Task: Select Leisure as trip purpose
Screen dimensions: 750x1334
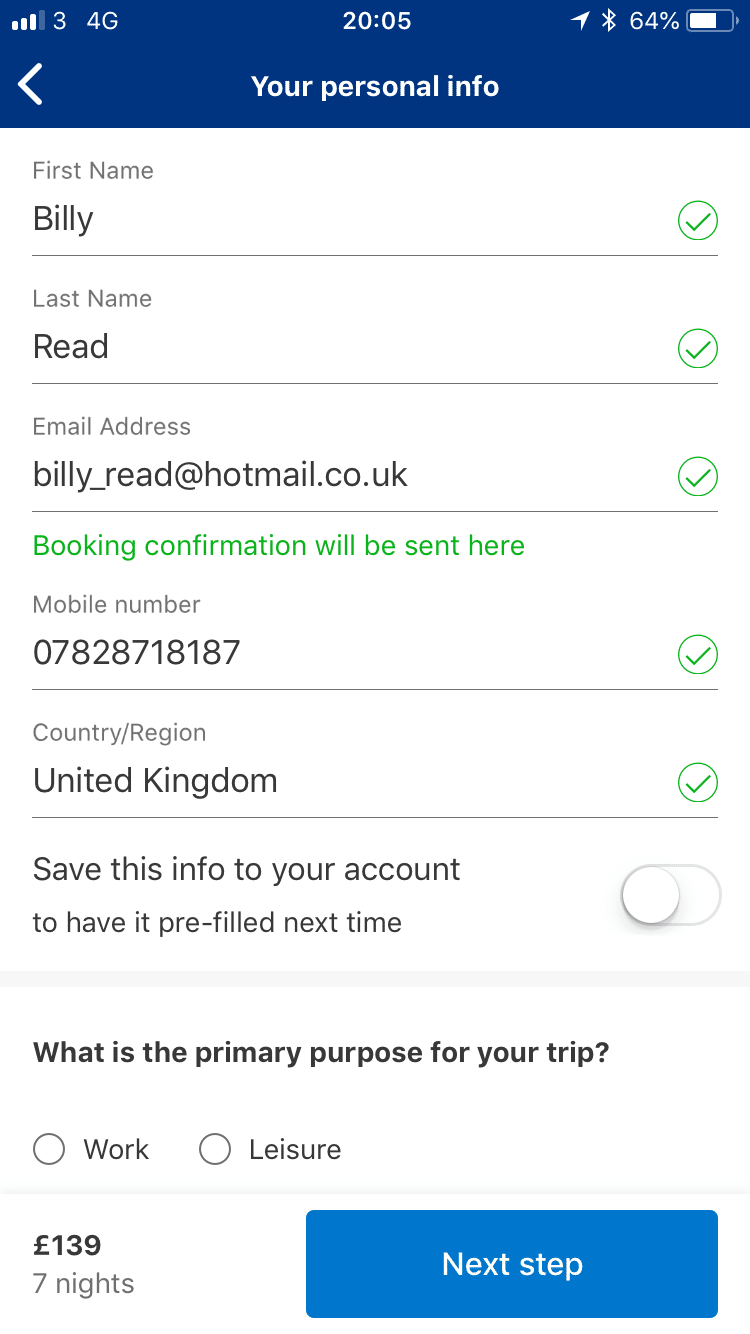Action: (x=270, y=1150)
